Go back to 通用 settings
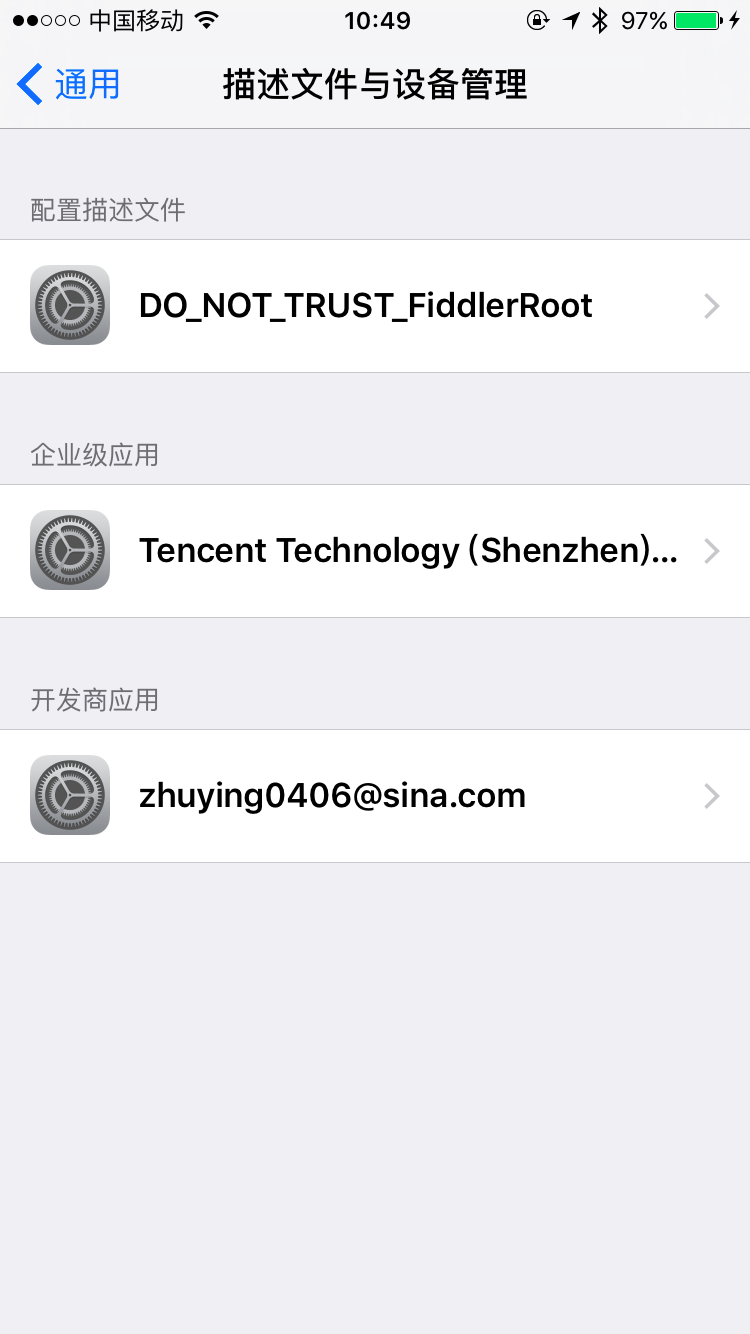750x1334 pixels. [x=68, y=84]
